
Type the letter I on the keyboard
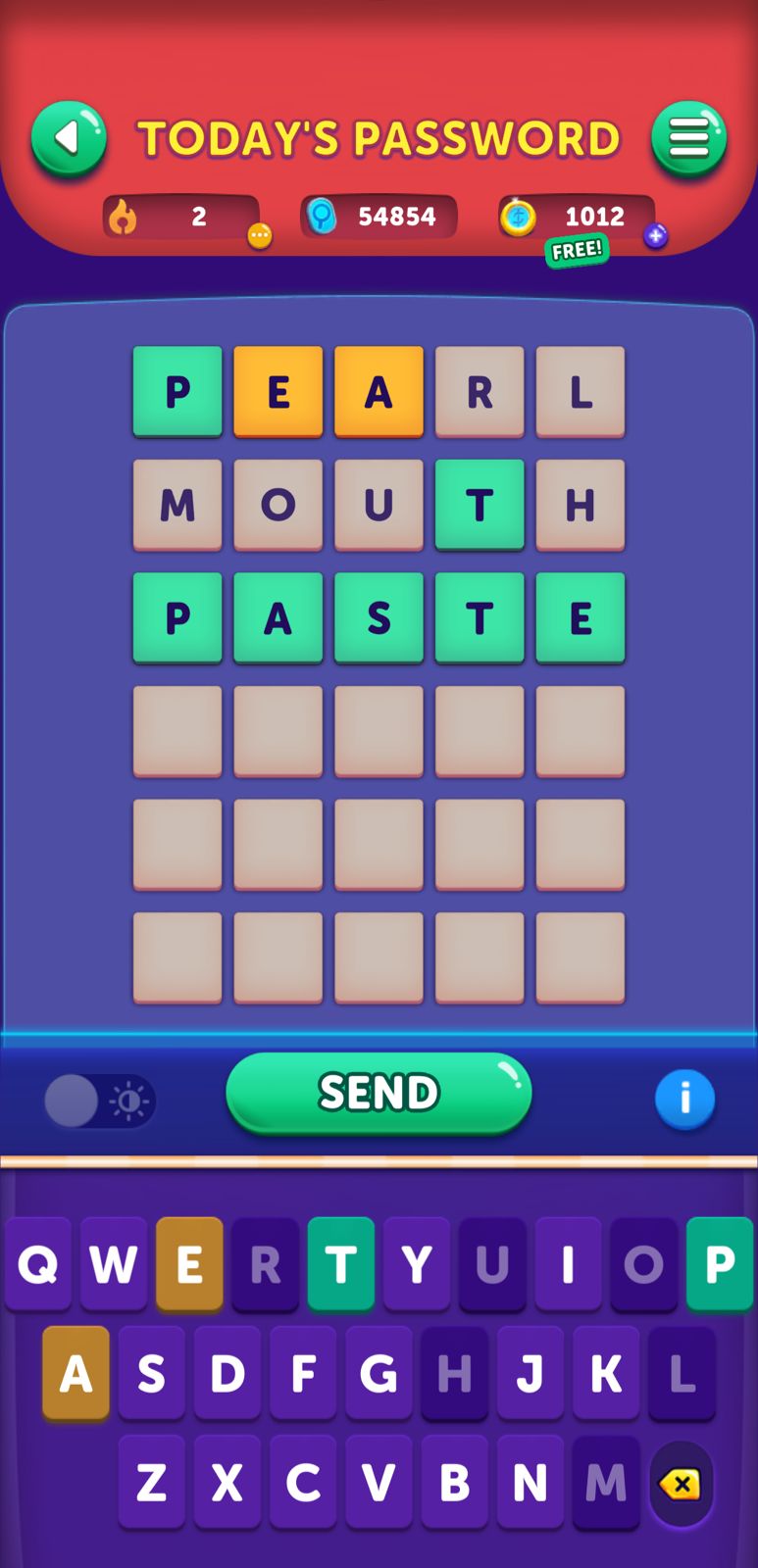click(x=568, y=1264)
